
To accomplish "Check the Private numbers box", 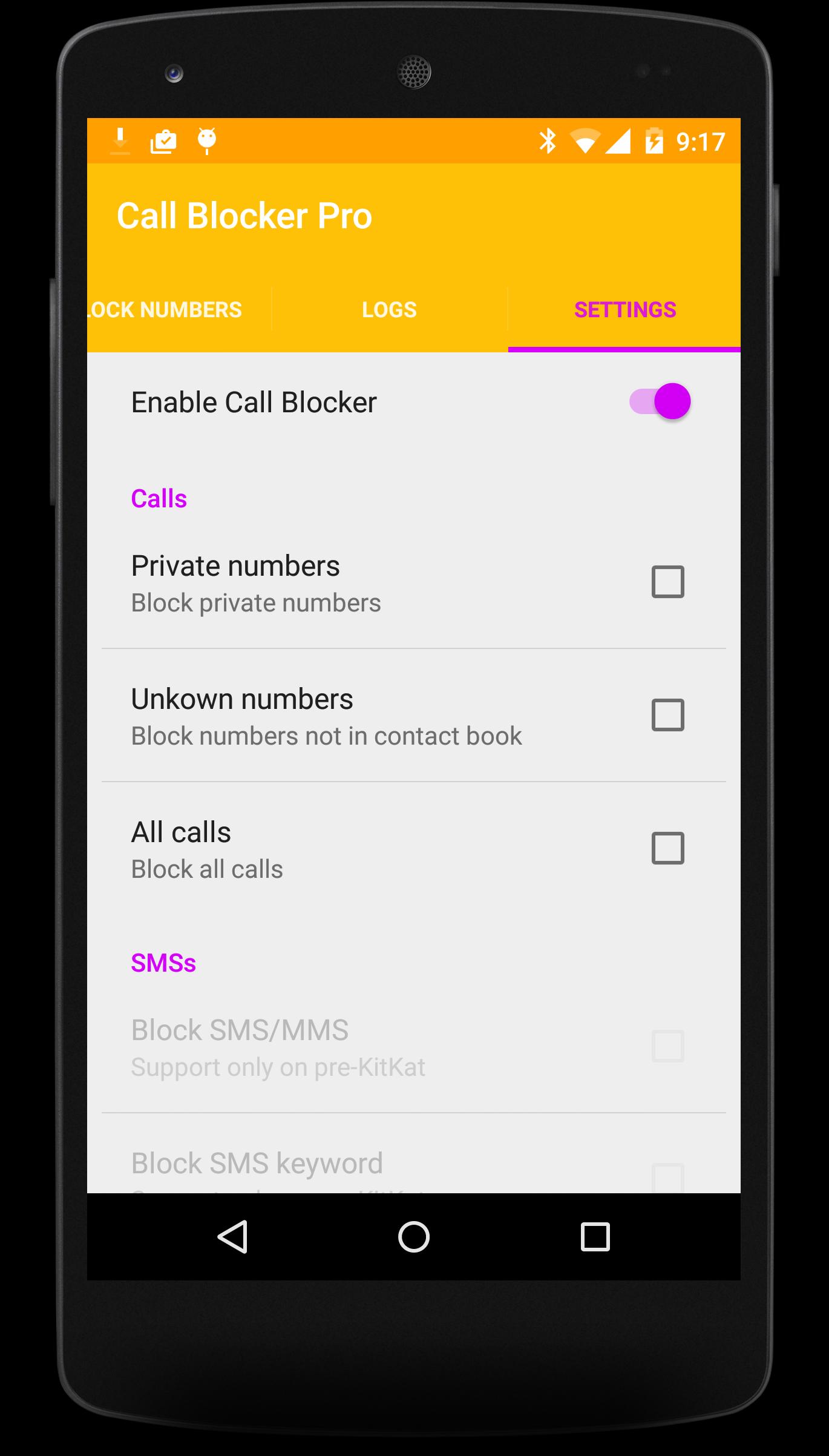I will point(667,582).
